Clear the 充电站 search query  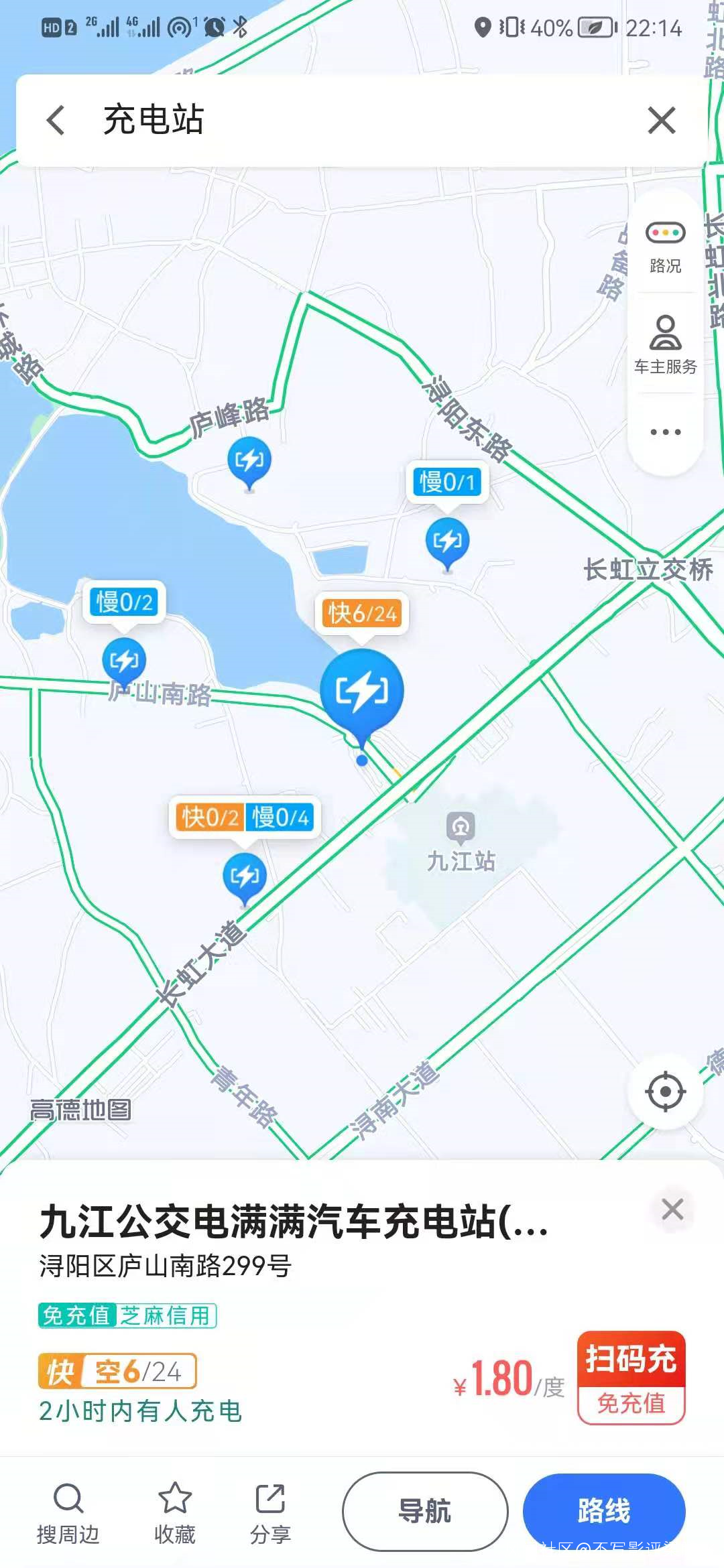pyautogui.click(x=661, y=121)
